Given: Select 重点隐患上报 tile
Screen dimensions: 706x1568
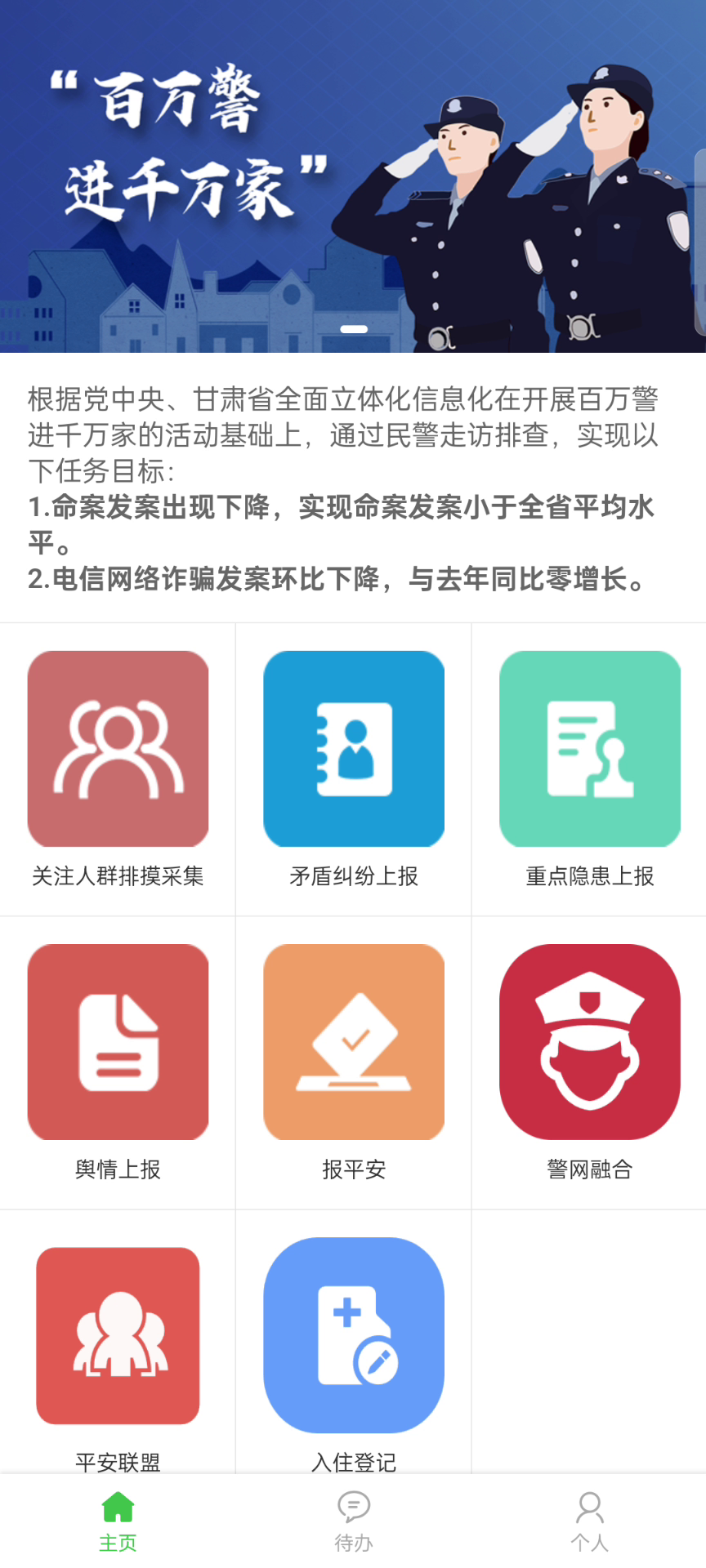Looking at the screenshot, I should (x=589, y=749).
